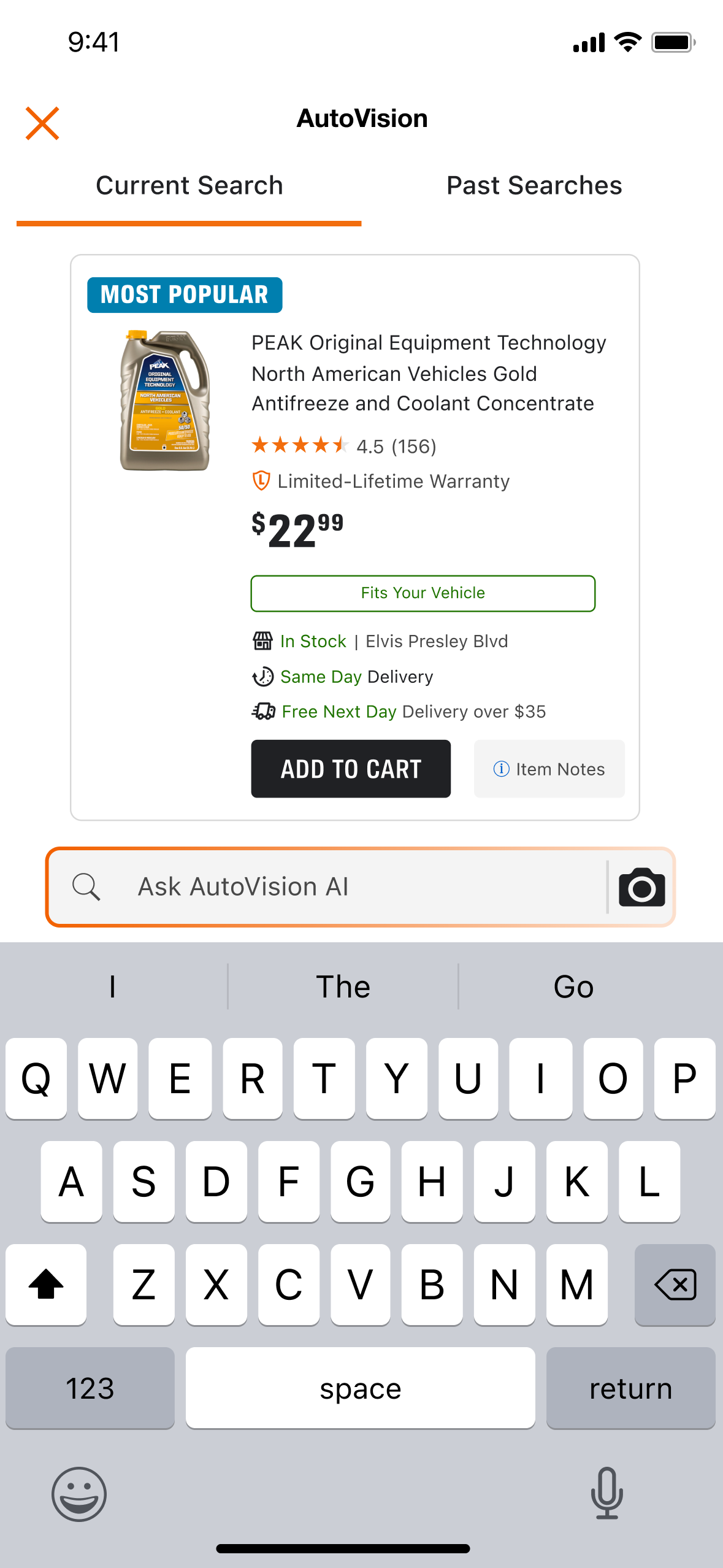
Task: Close the AutoVision screen
Action: coord(42,123)
